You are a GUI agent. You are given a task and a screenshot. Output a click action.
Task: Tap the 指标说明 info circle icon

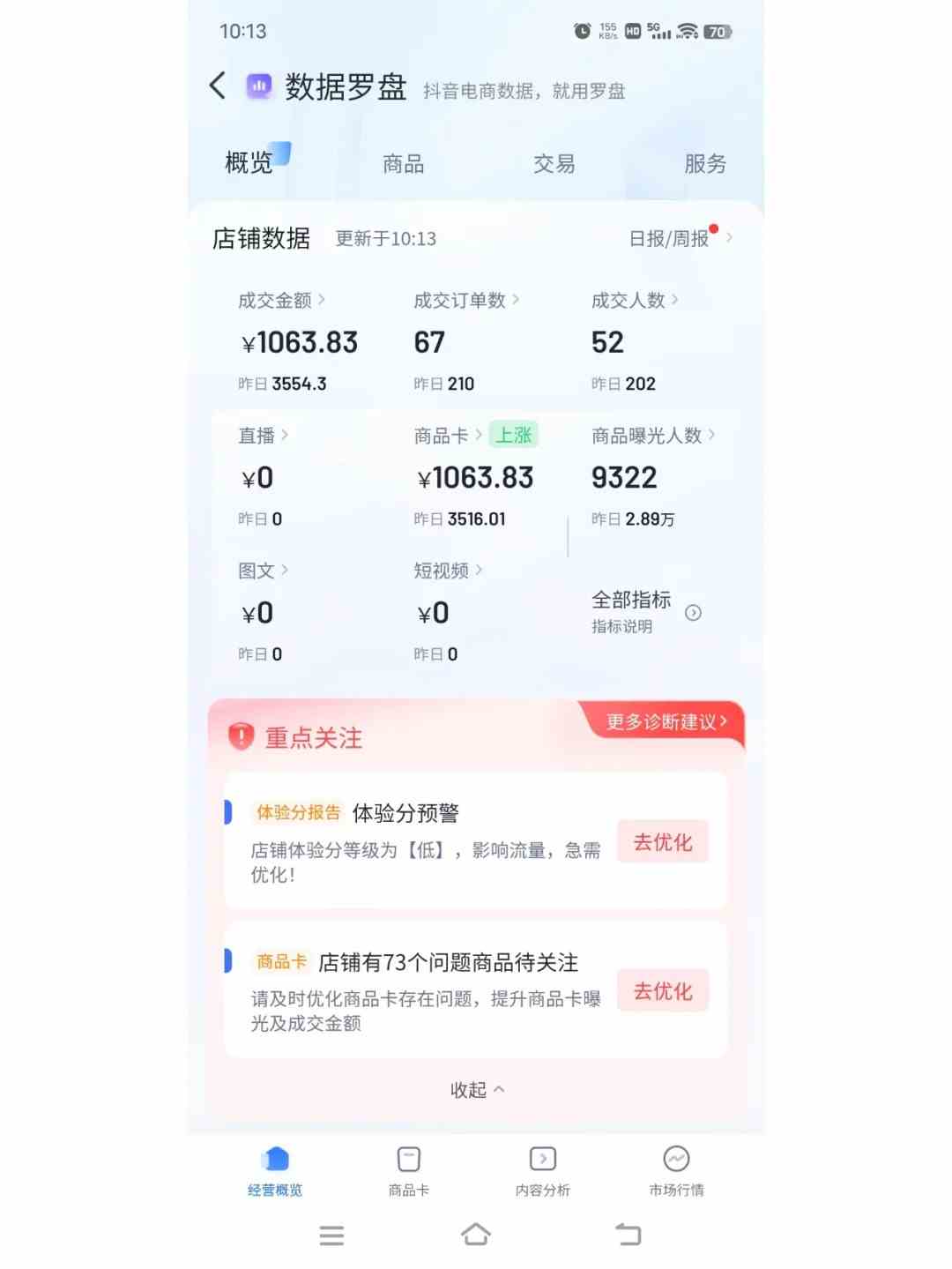pyautogui.click(x=693, y=613)
